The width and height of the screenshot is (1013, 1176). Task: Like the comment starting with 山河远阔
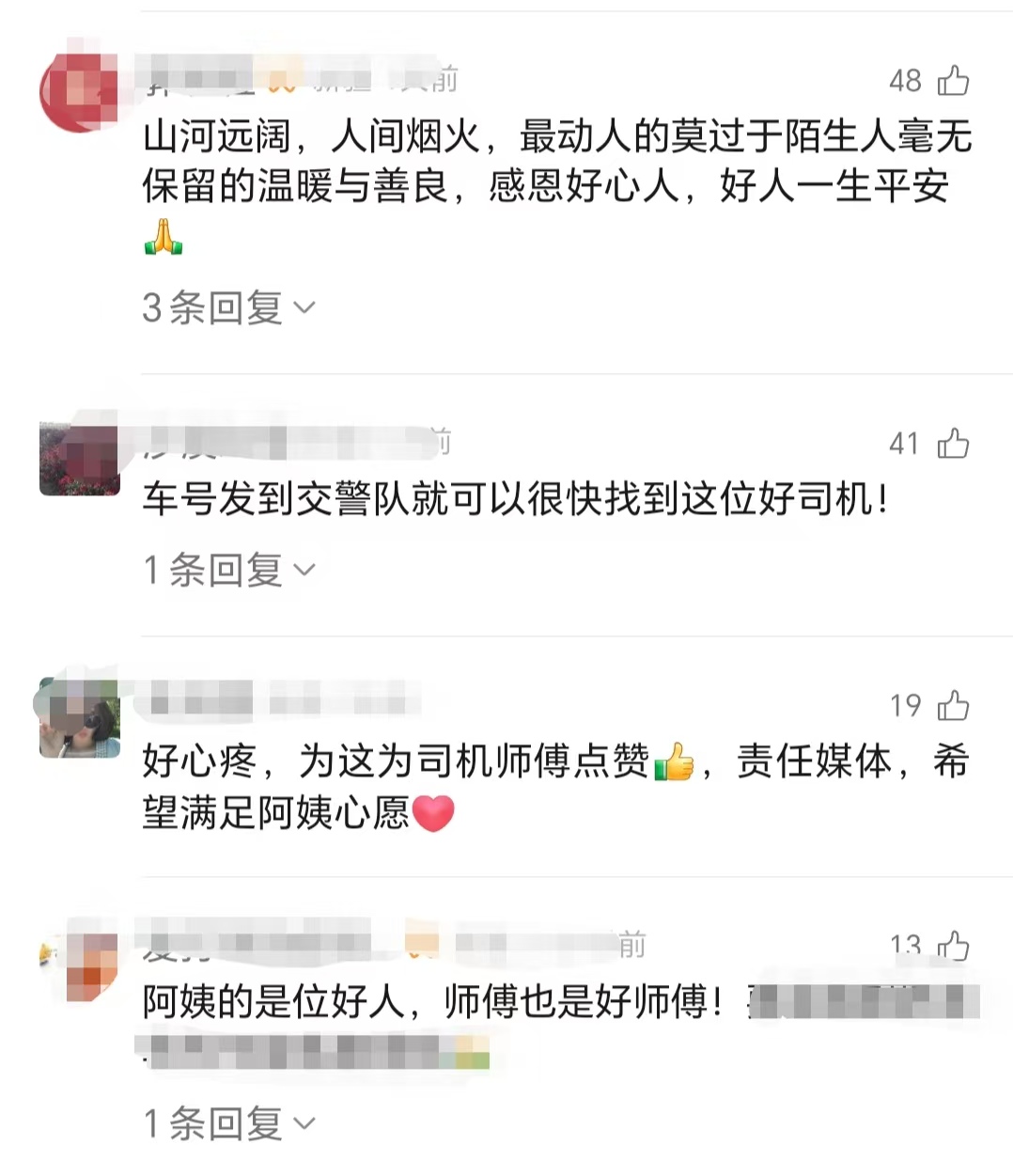953,81
